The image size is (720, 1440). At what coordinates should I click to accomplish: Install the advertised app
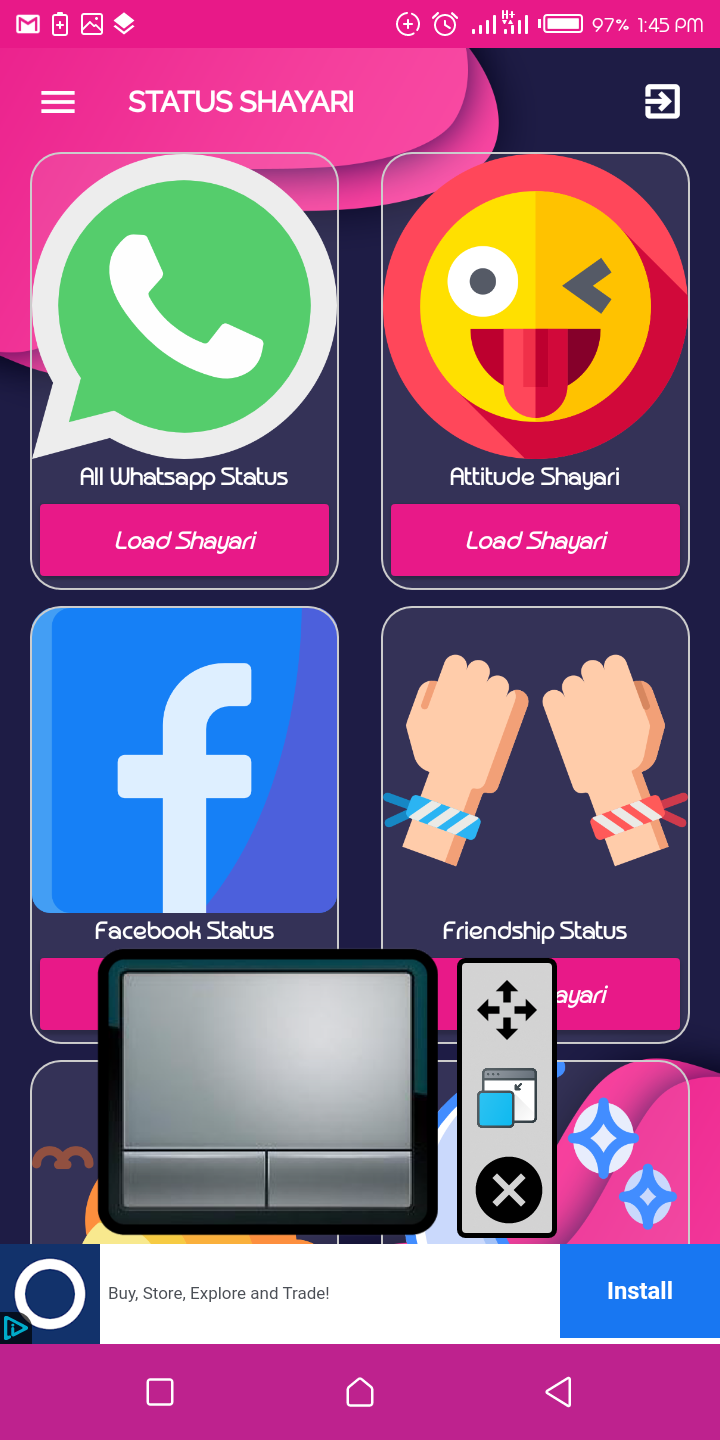click(x=640, y=1291)
